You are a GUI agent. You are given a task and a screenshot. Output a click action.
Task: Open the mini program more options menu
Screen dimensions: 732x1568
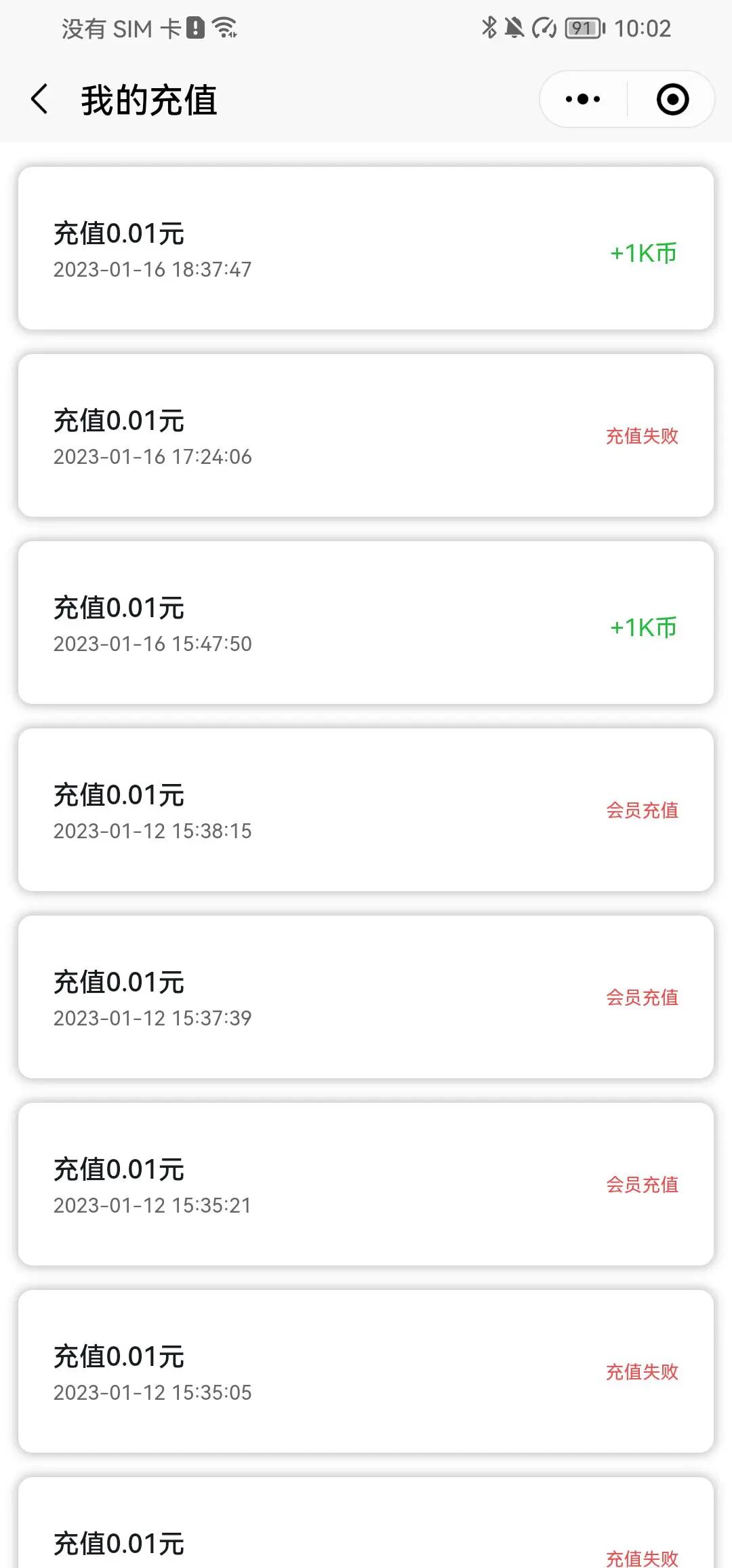[583, 100]
